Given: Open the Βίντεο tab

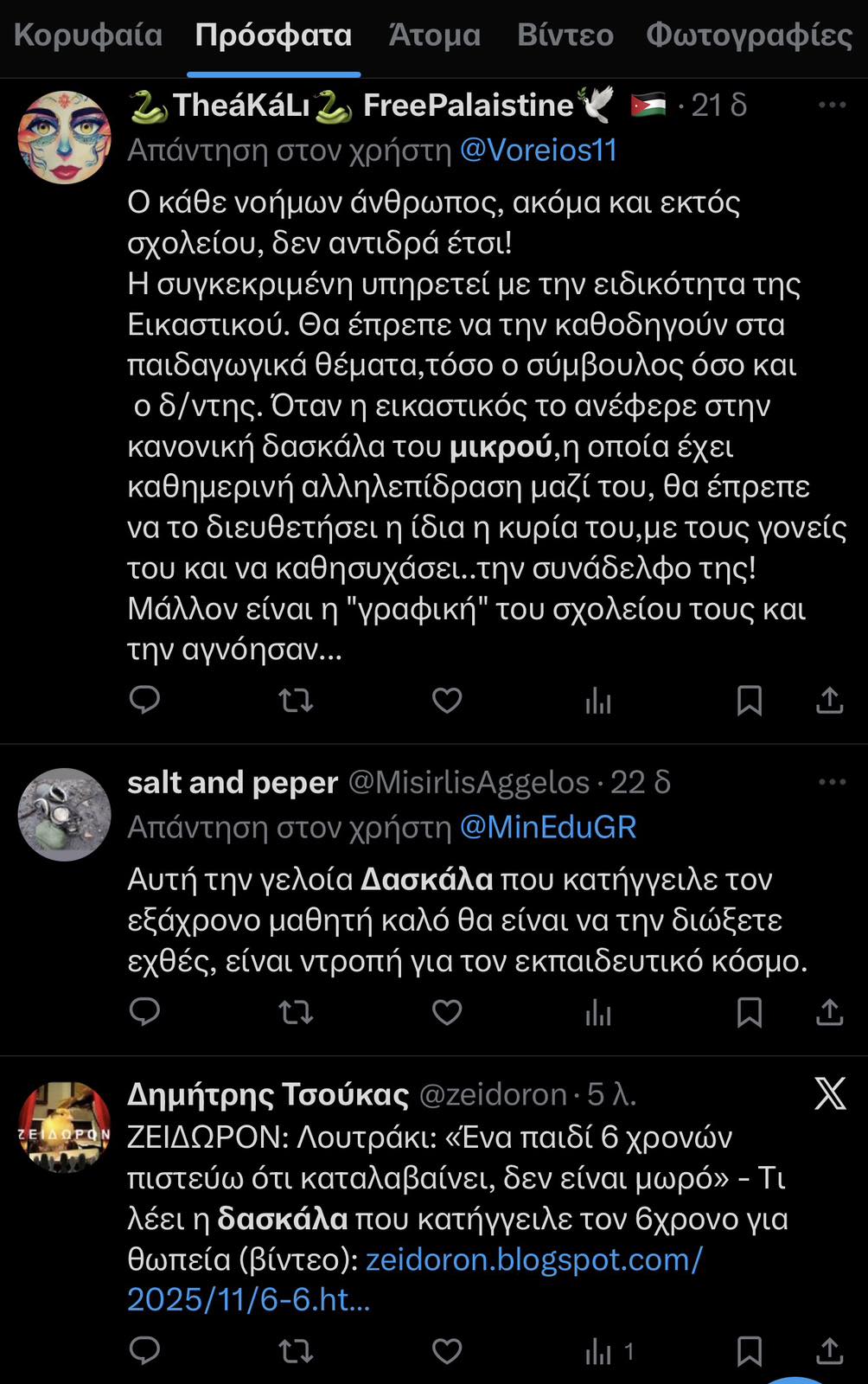Looking at the screenshot, I should point(565,35).
